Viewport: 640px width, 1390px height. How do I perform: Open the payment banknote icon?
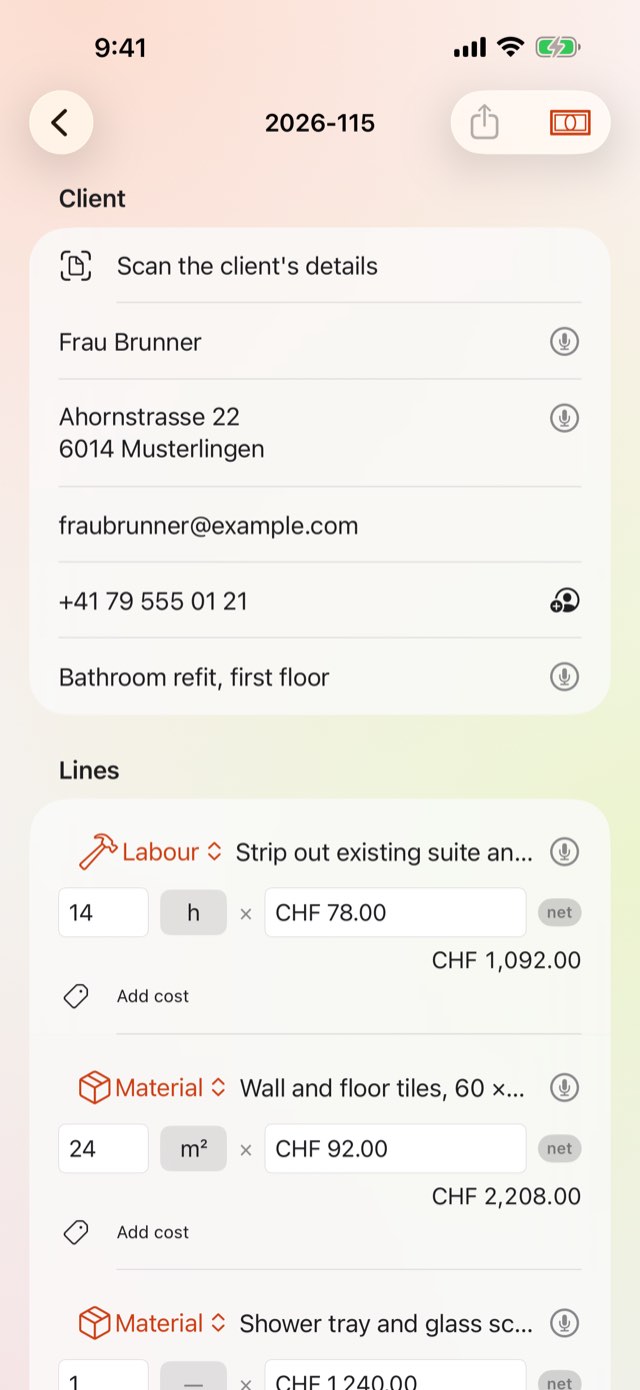[570, 123]
